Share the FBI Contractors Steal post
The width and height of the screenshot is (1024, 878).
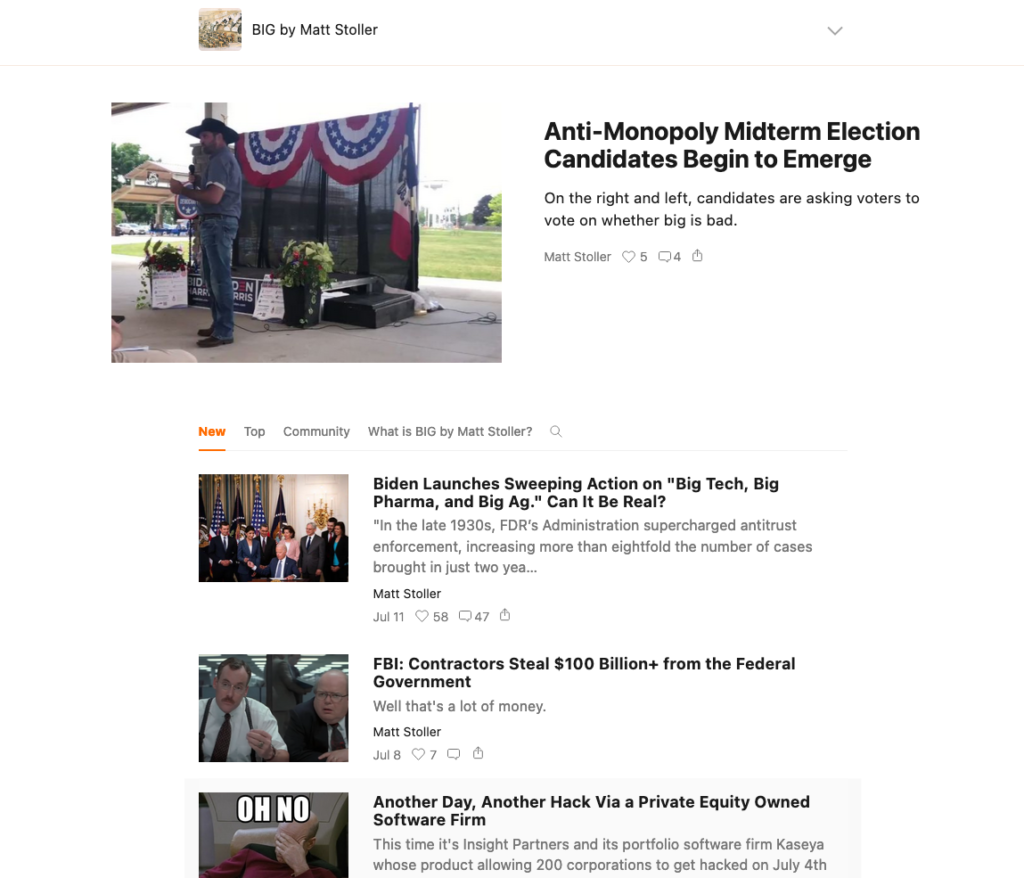point(478,754)
